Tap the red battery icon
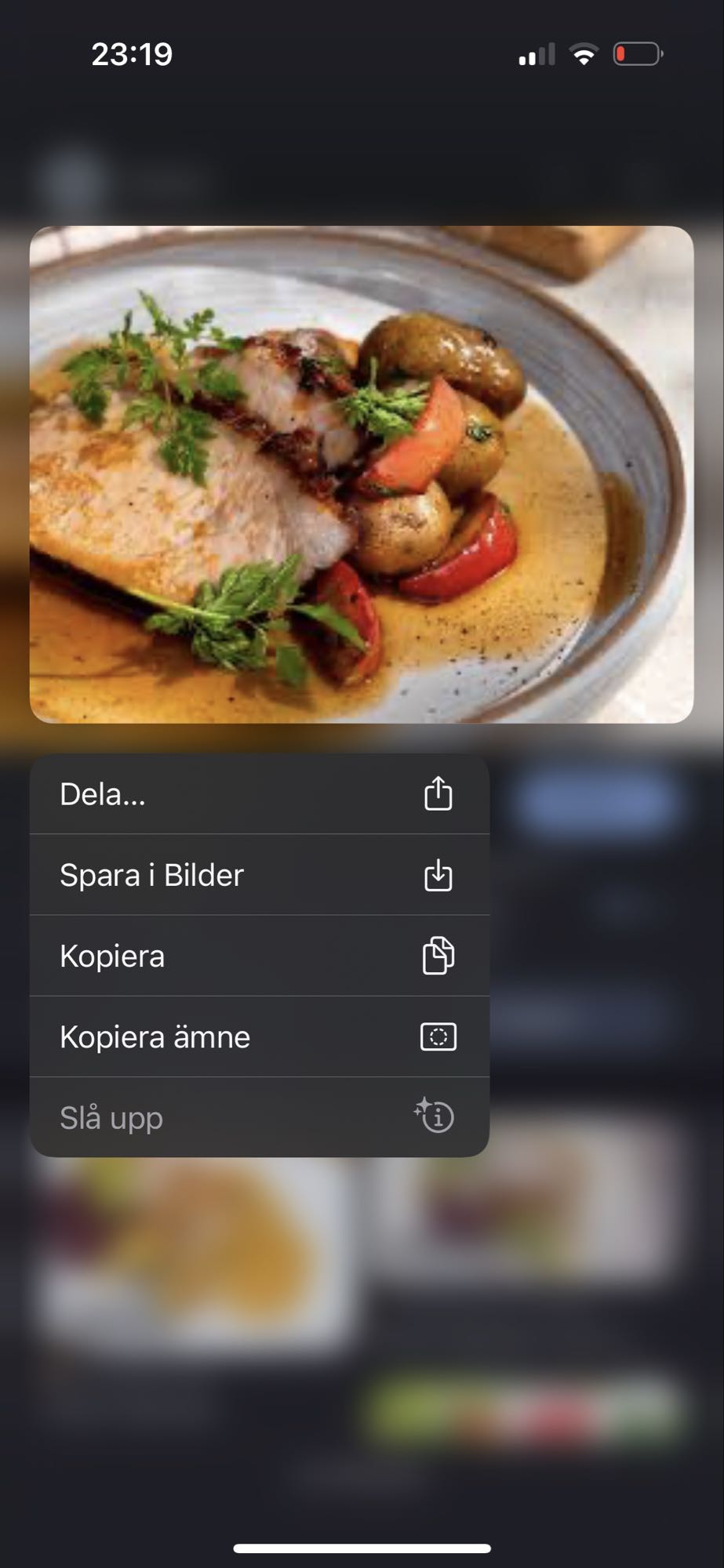The height and width of the screenshot is (1568, 724). pyautogui.click(x=637, y=53)
